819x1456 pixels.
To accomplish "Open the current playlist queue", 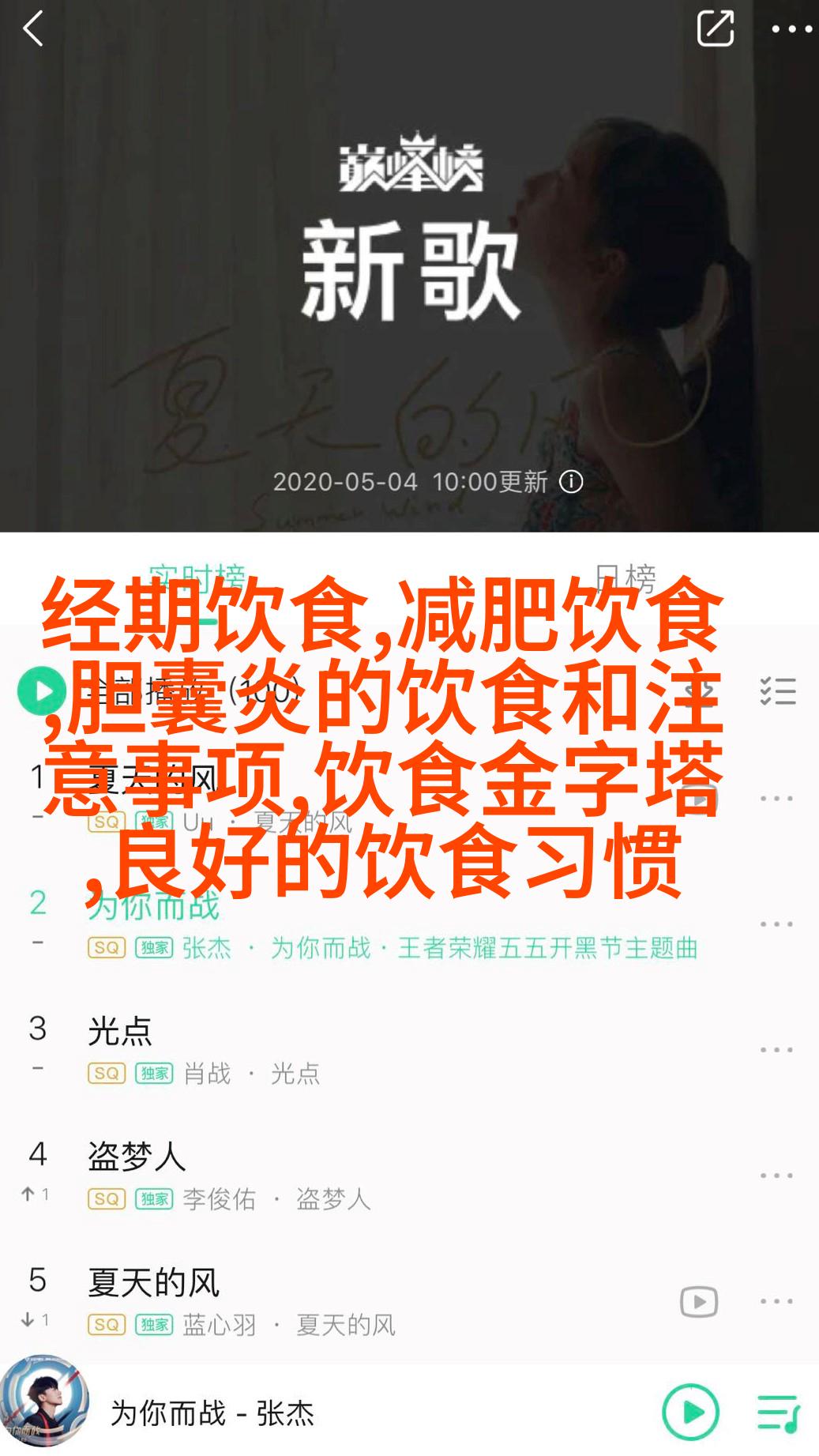I will pos(778,1413).
